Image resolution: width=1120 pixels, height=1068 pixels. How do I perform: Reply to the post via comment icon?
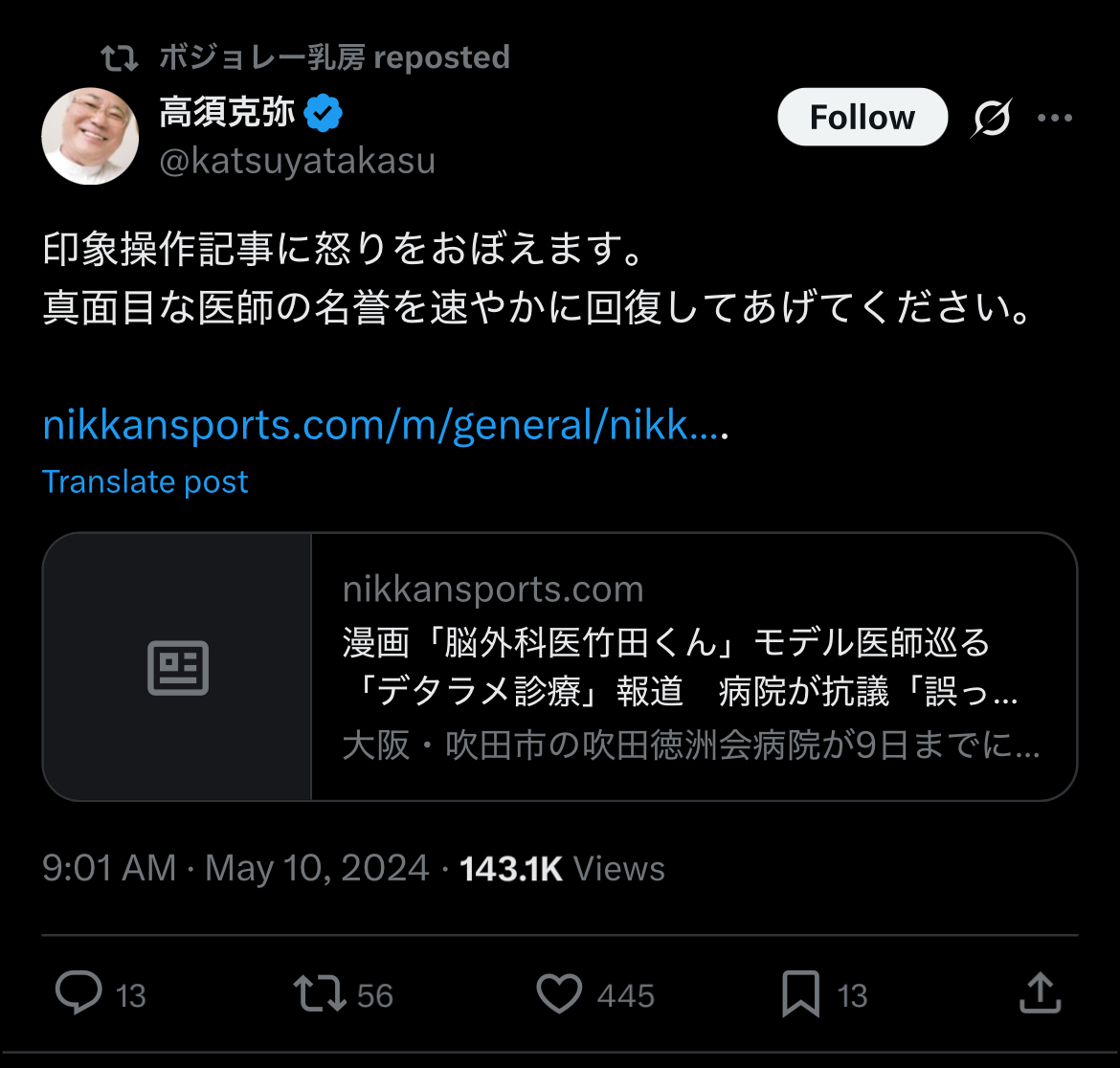click(x=78, y=993)
